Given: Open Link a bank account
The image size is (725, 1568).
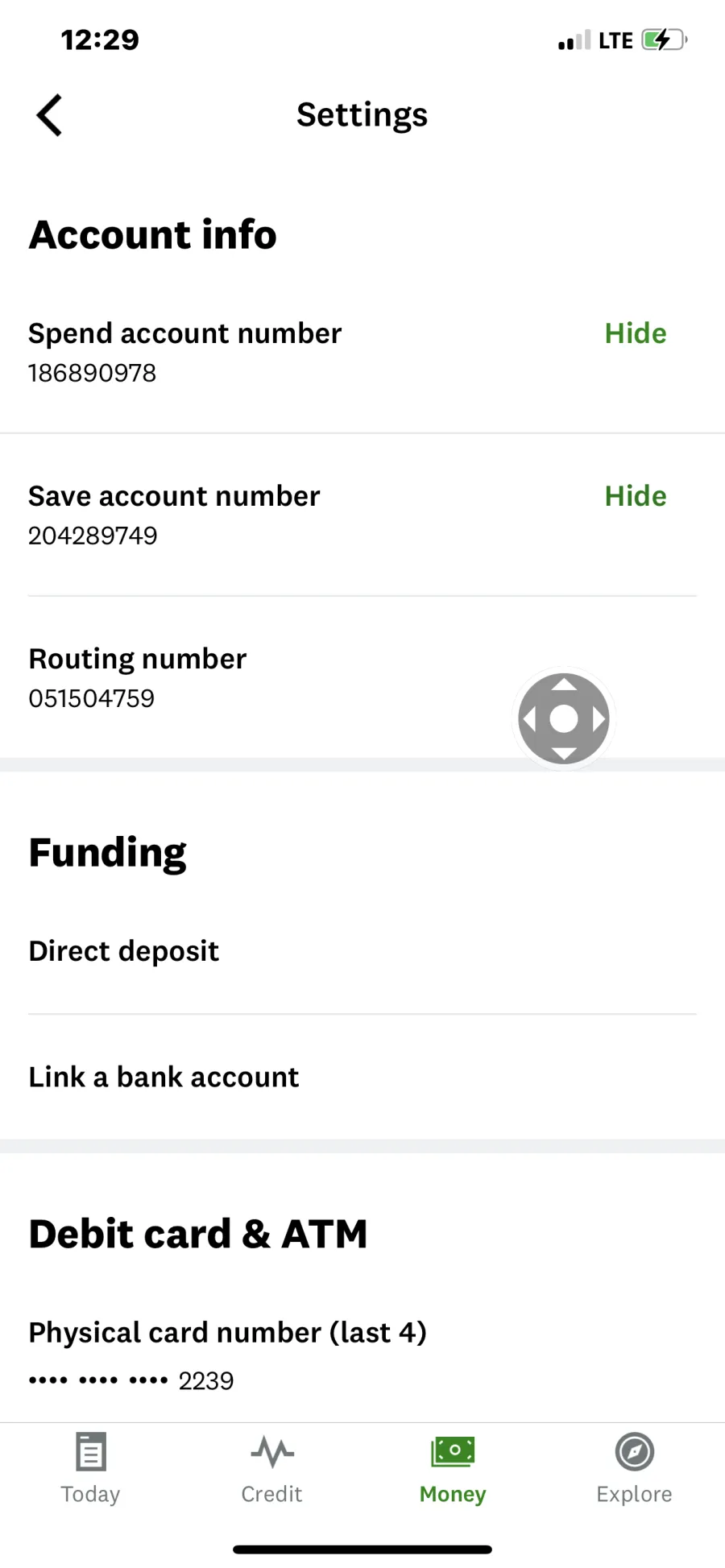Looking at the screenshot, I should [x=362, y=1077].
